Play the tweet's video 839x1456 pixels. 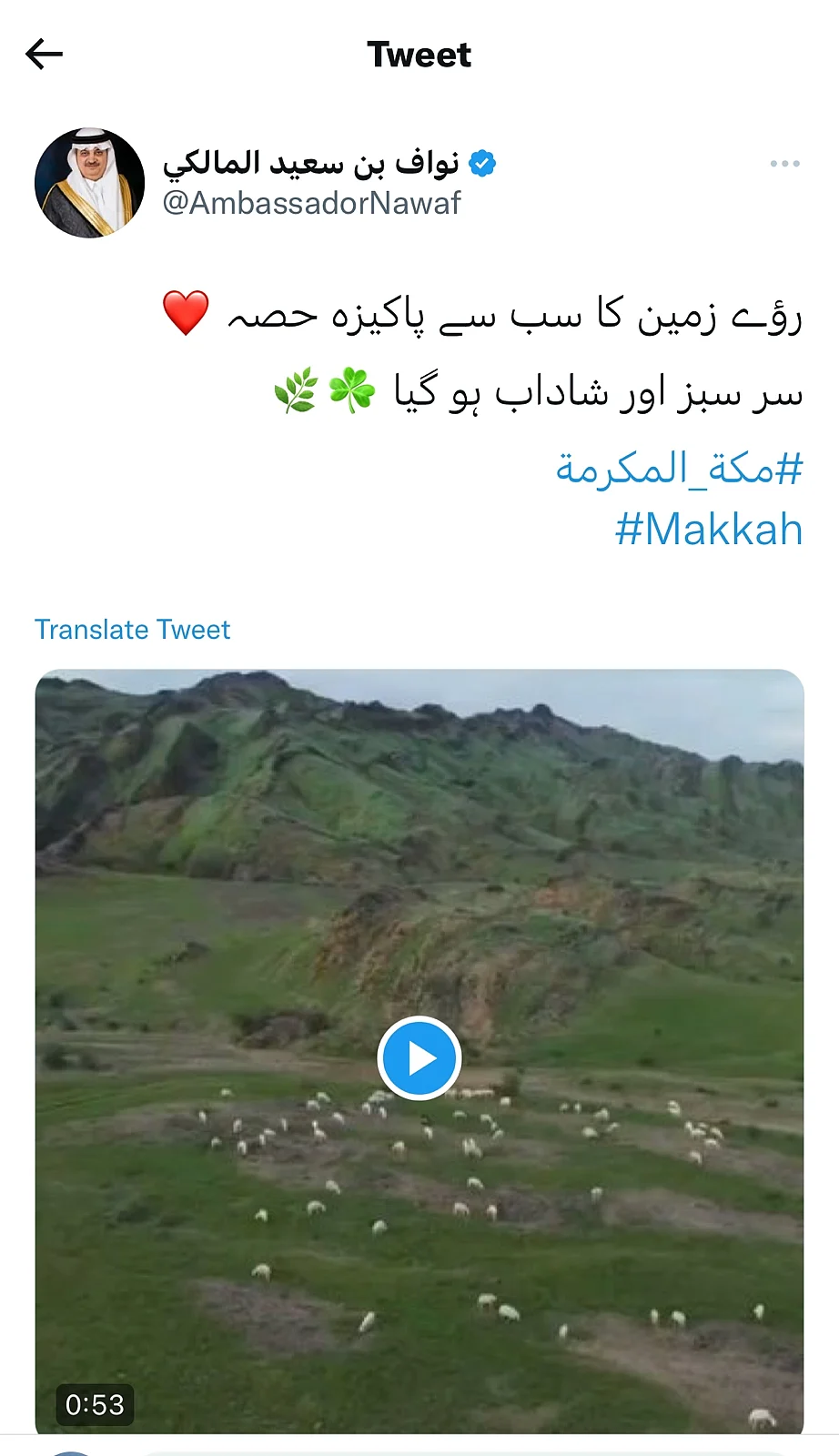[419, 1058]
